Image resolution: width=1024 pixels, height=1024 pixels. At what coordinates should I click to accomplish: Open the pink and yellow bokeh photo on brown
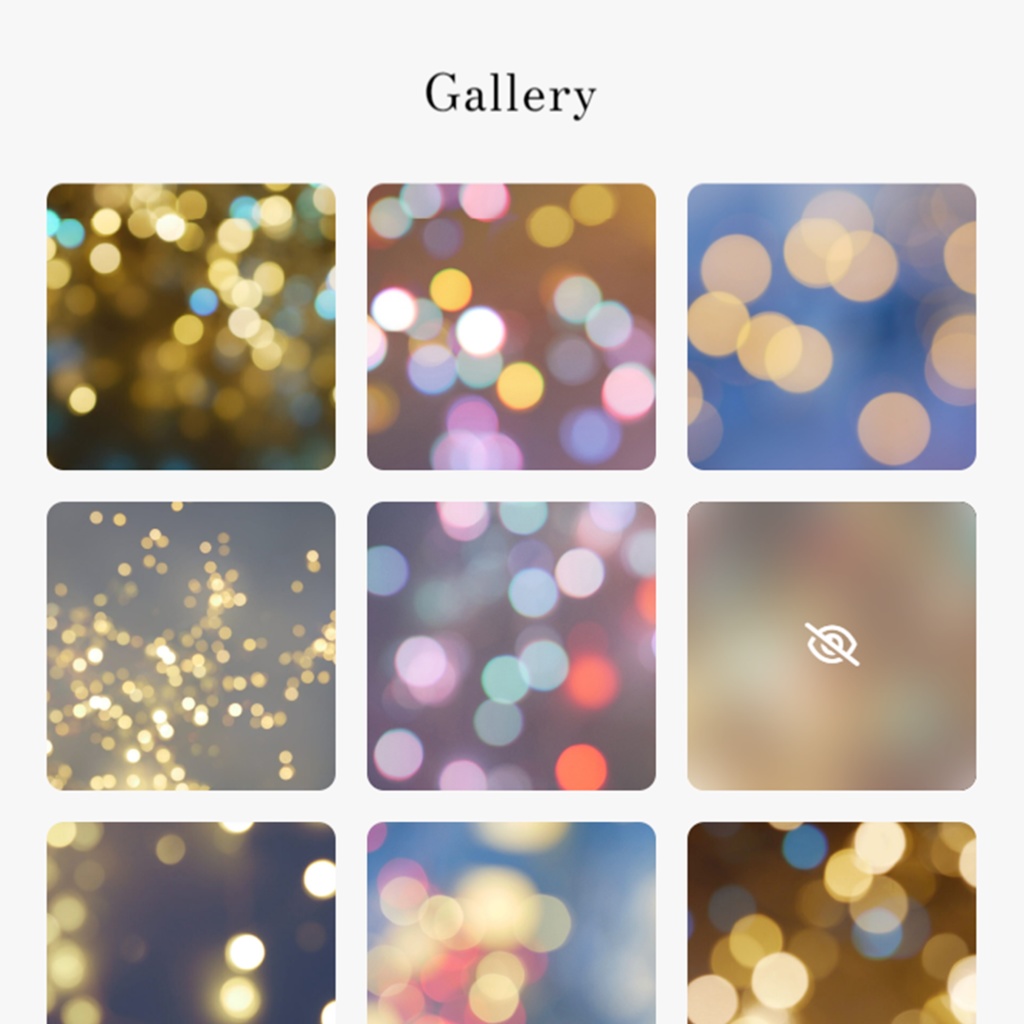(x=511, y=326)
